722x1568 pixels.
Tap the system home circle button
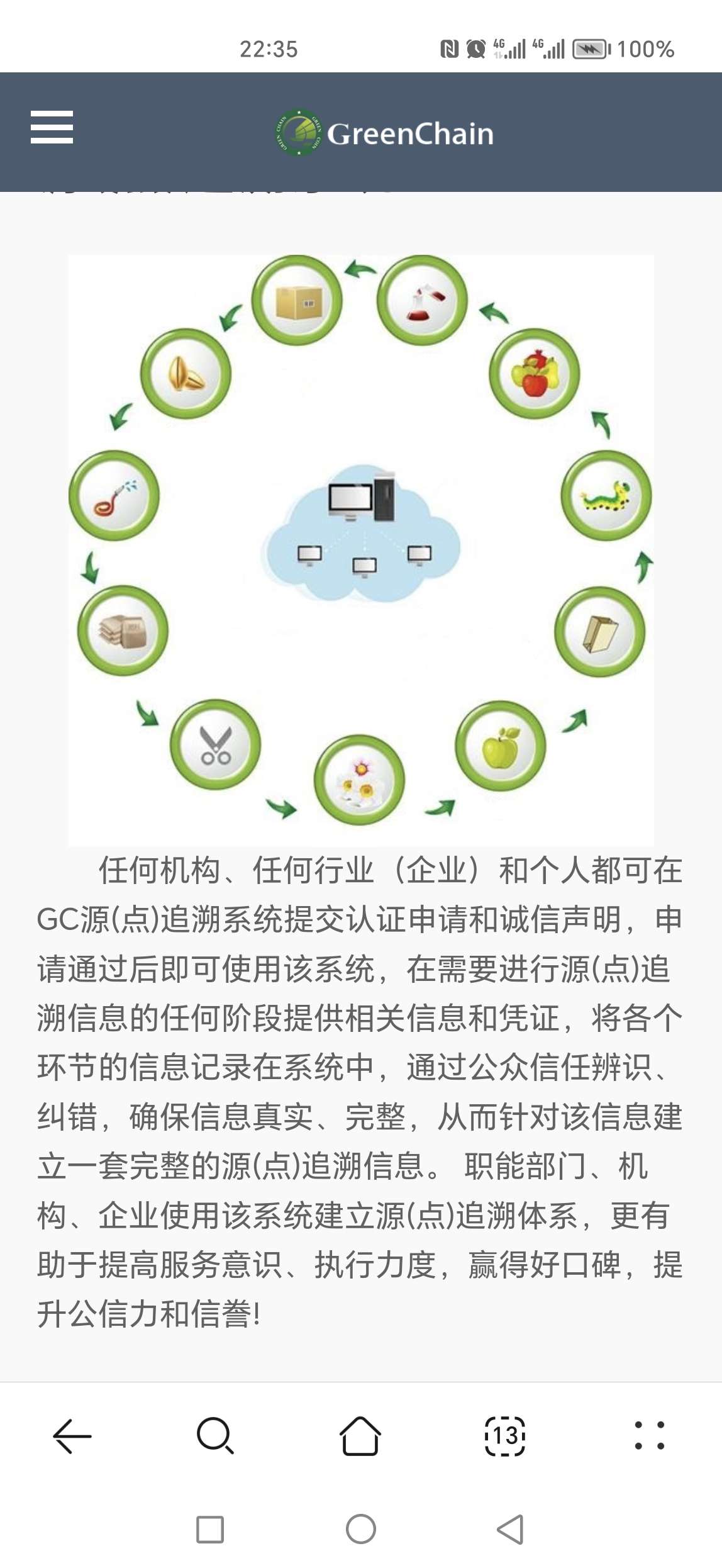tap(361, 1529)
